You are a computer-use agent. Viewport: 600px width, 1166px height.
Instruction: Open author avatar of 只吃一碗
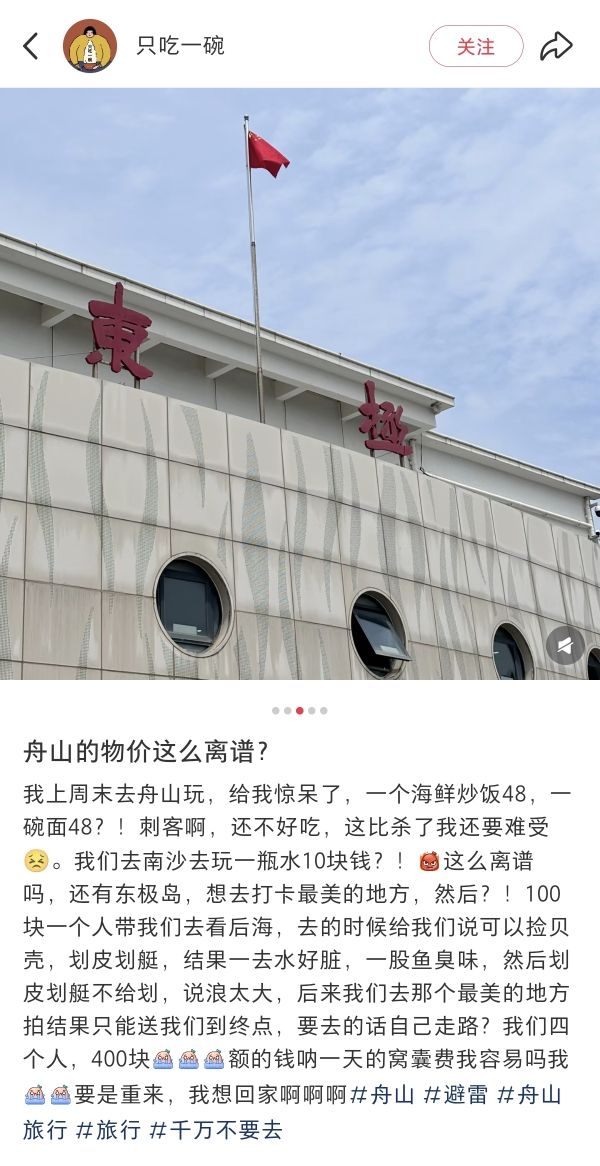tap(90, 46)
